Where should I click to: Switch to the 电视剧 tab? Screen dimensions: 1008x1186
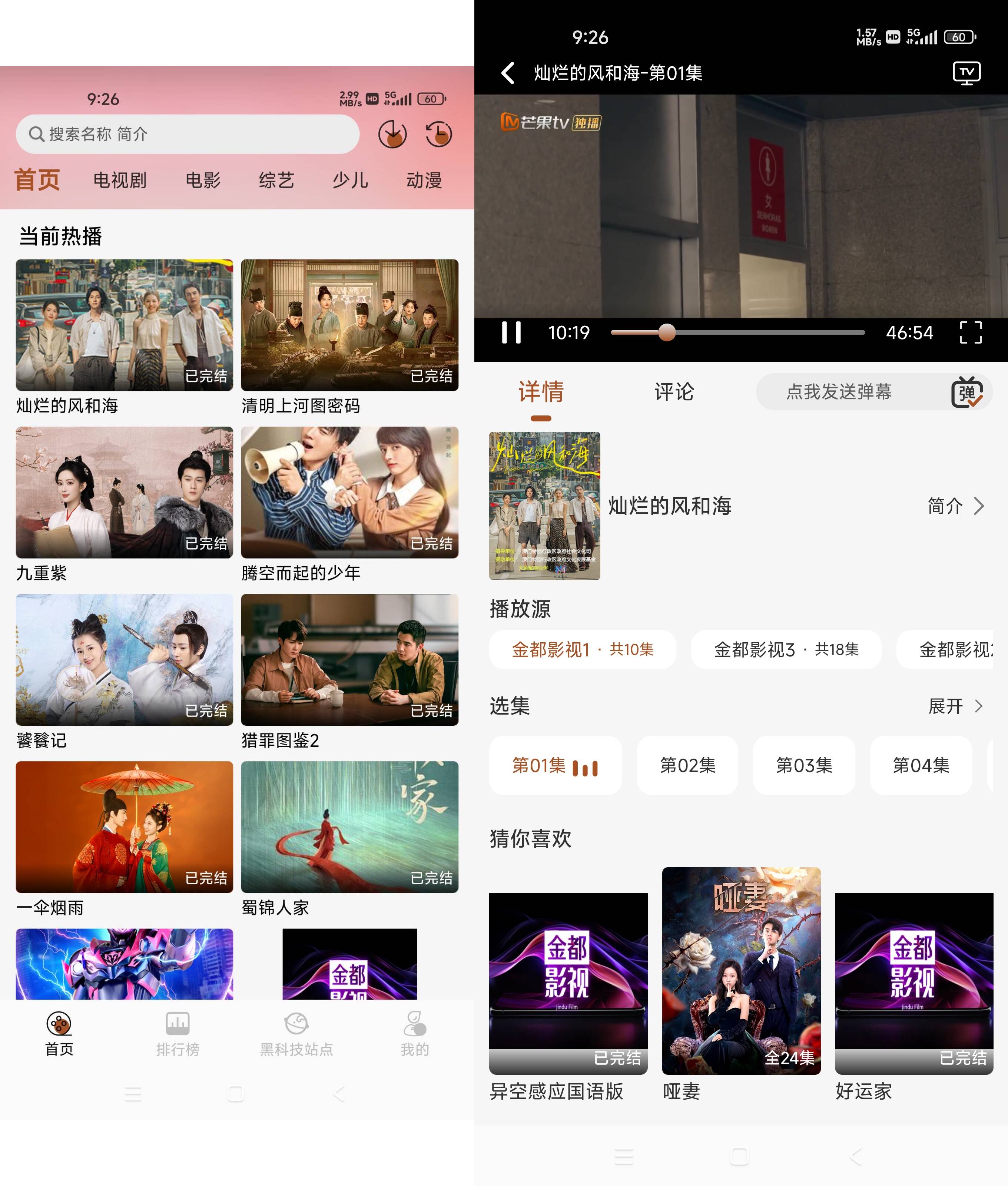(x=120, y=180)
